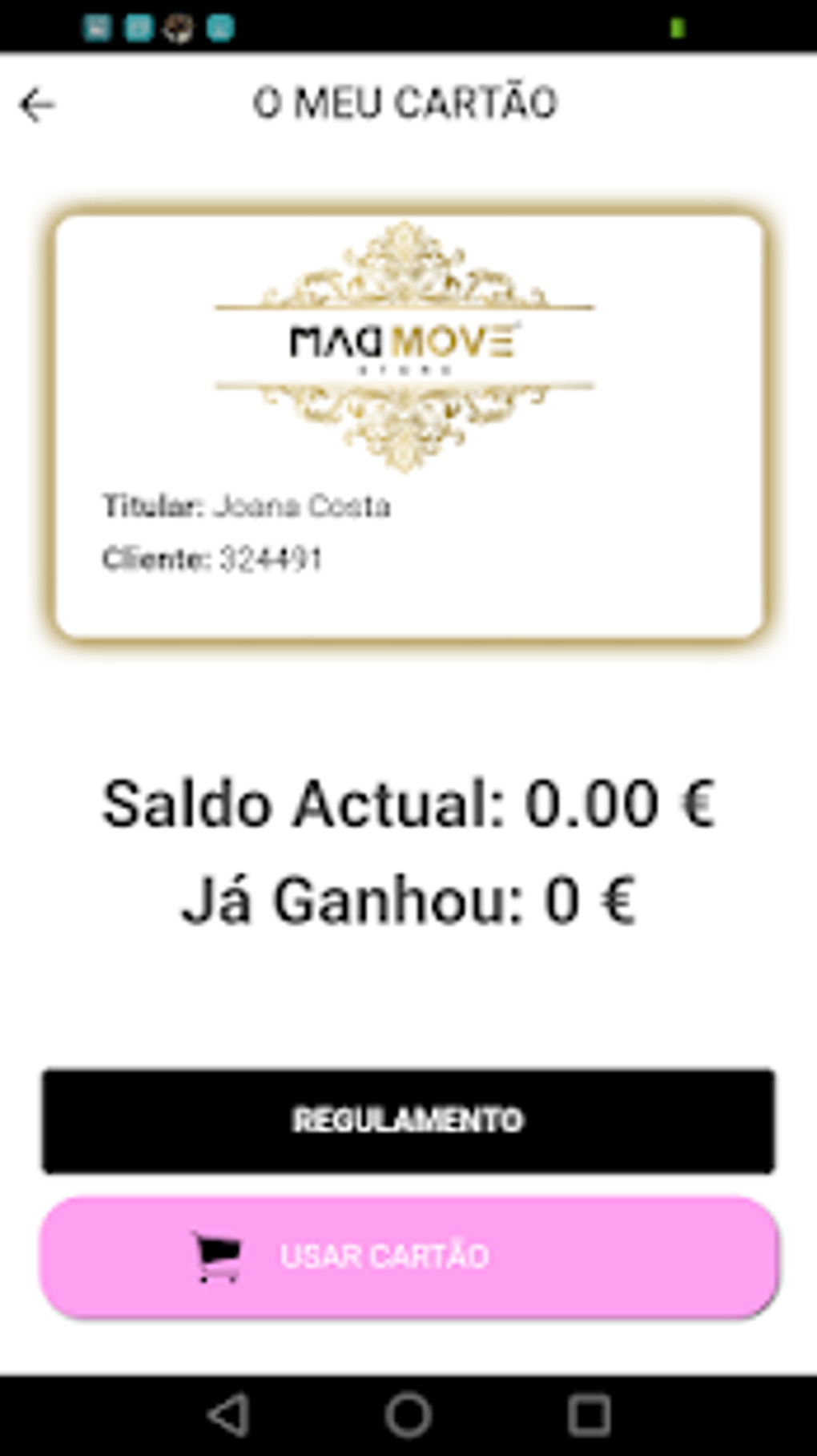Tap the Usar Cartão button
The height and width of the screenshot is (1456, 817).
tap(408, 1256)
